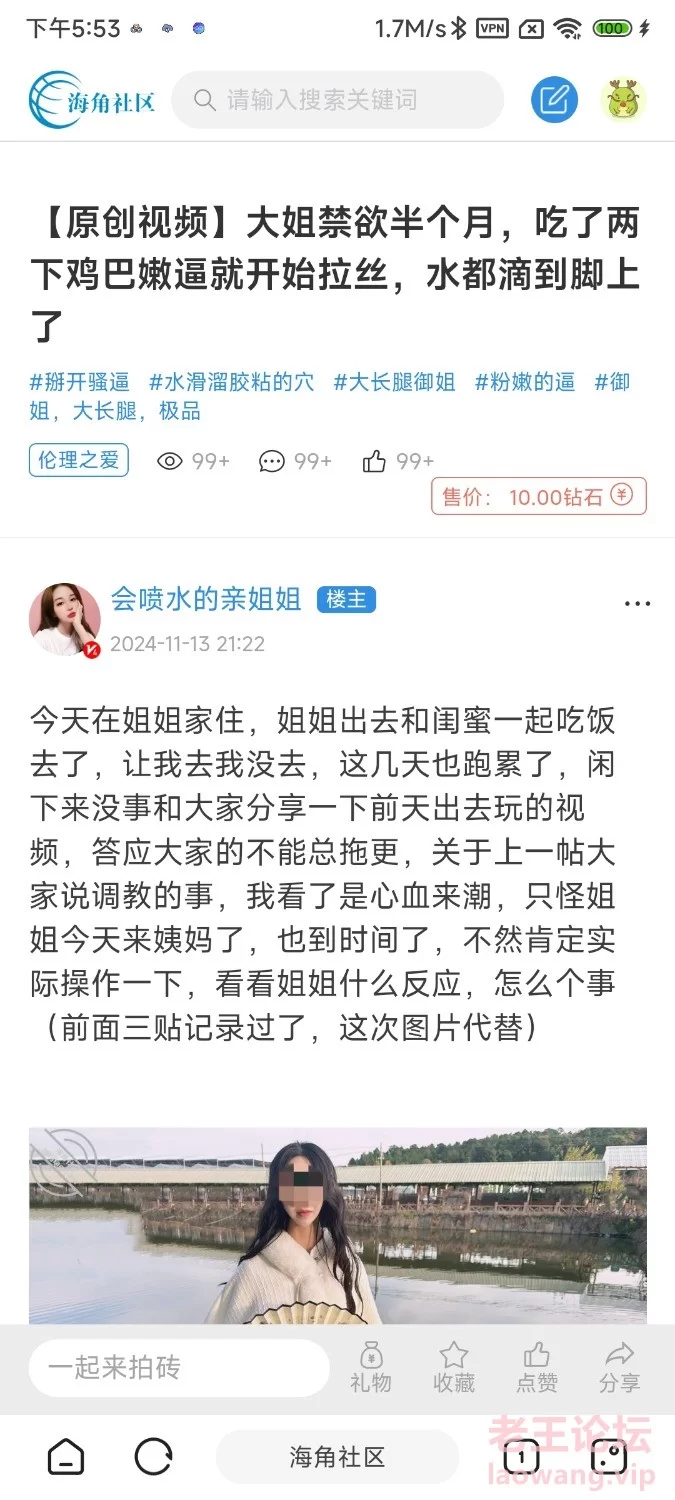Screen dimensions: 675x1500
Task: Share the post using 分享
Action: coord(619,1368)
